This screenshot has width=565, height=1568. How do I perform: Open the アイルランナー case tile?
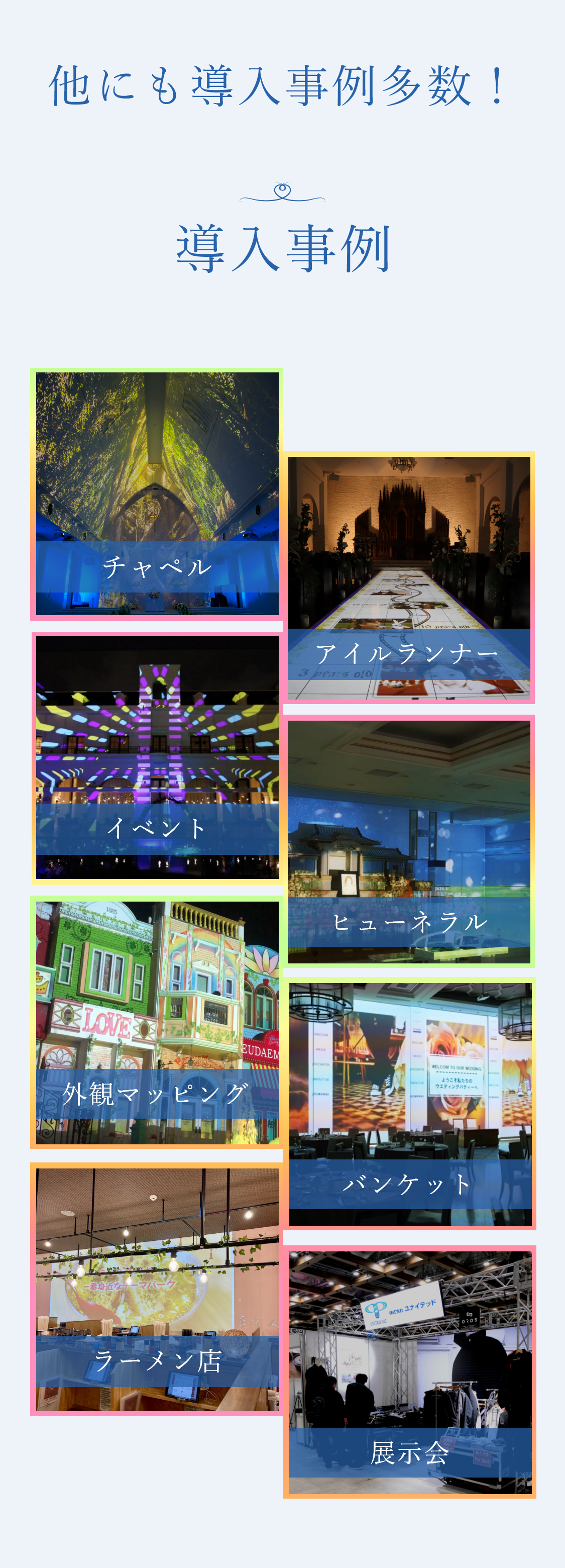(x=409, y=577)
